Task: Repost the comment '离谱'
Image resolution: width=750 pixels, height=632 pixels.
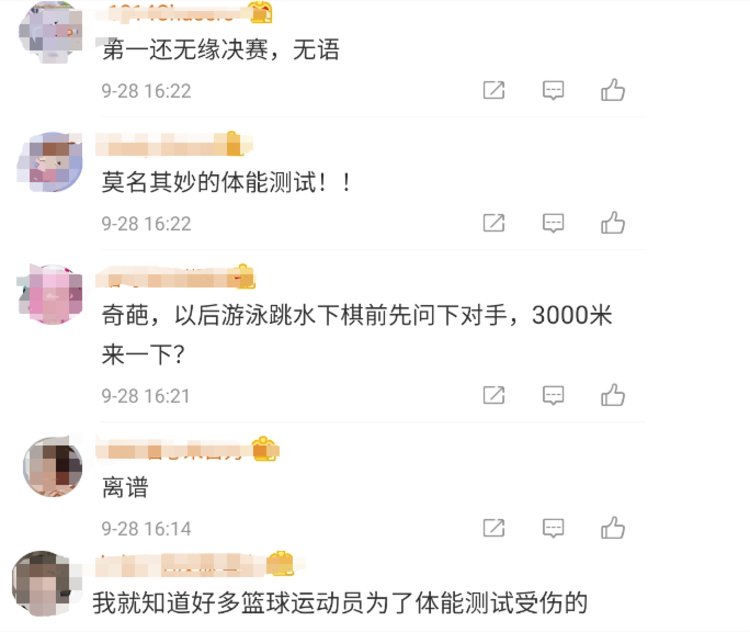Action: pyautogui.click(x=494, y=527)
